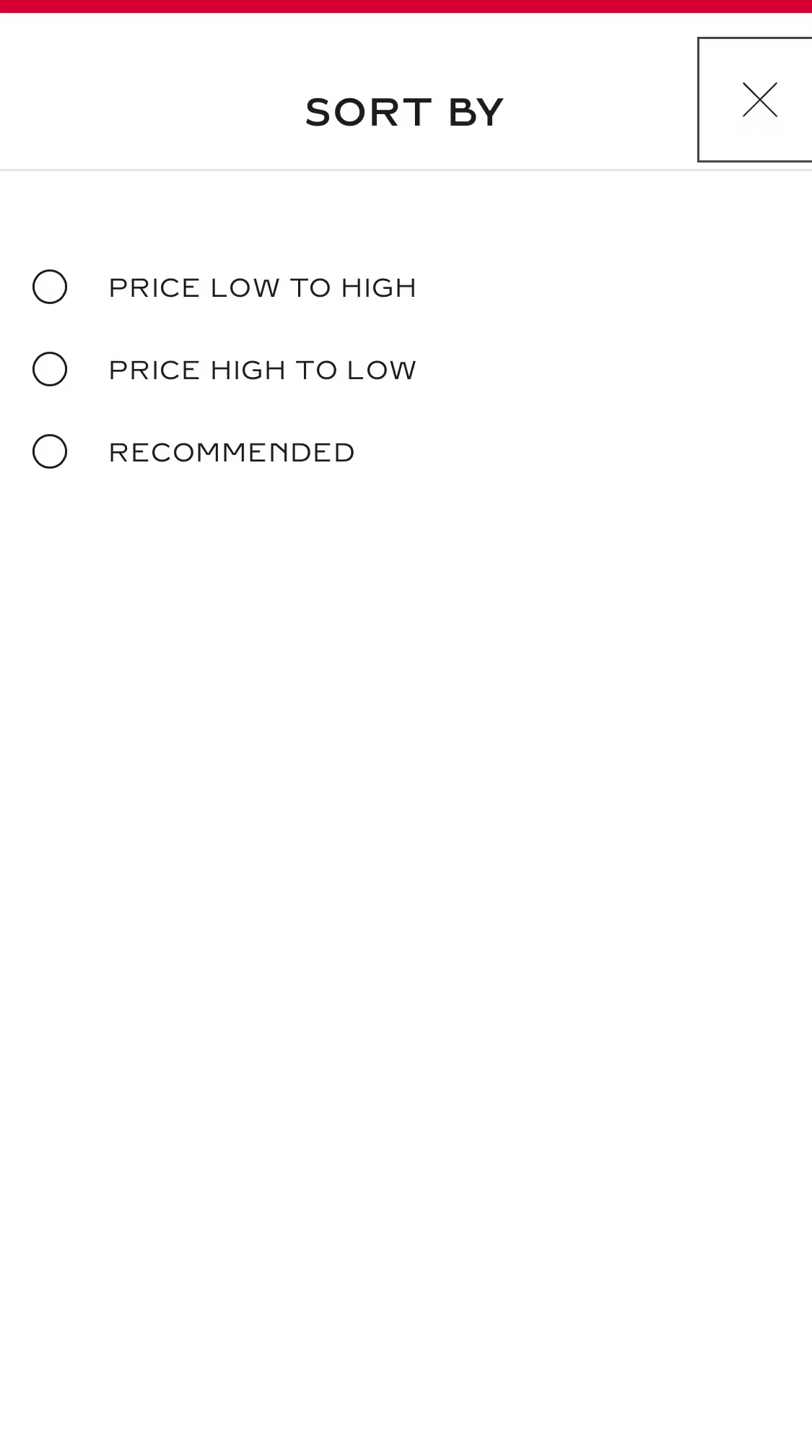Select the Price High to Low radio button

coord(50,369)
